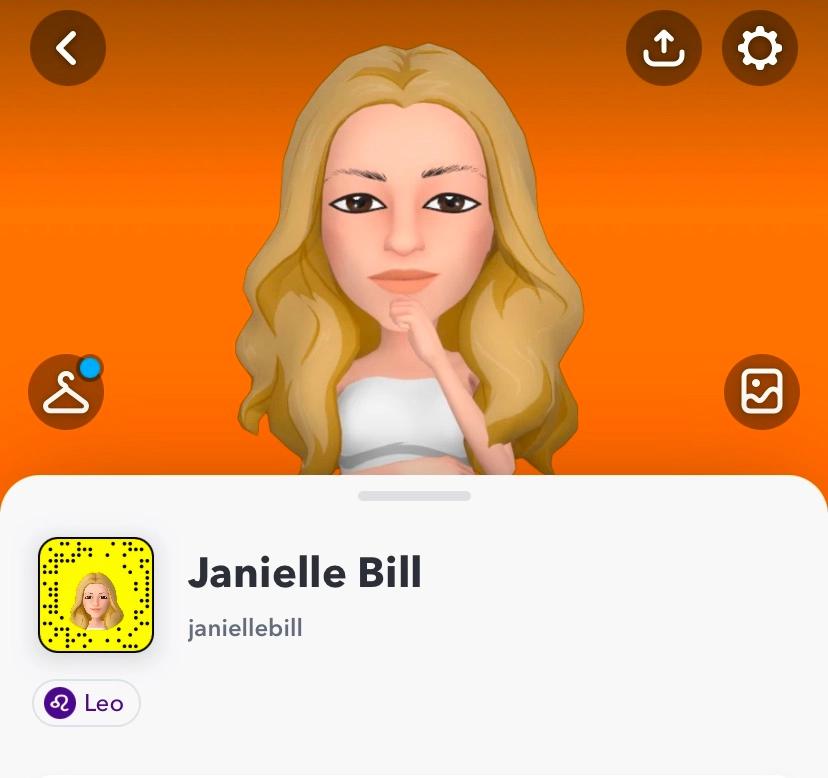Screen dimensions: 828x778
Task: Open the yellow Snapcode tile
Action: 96,595
